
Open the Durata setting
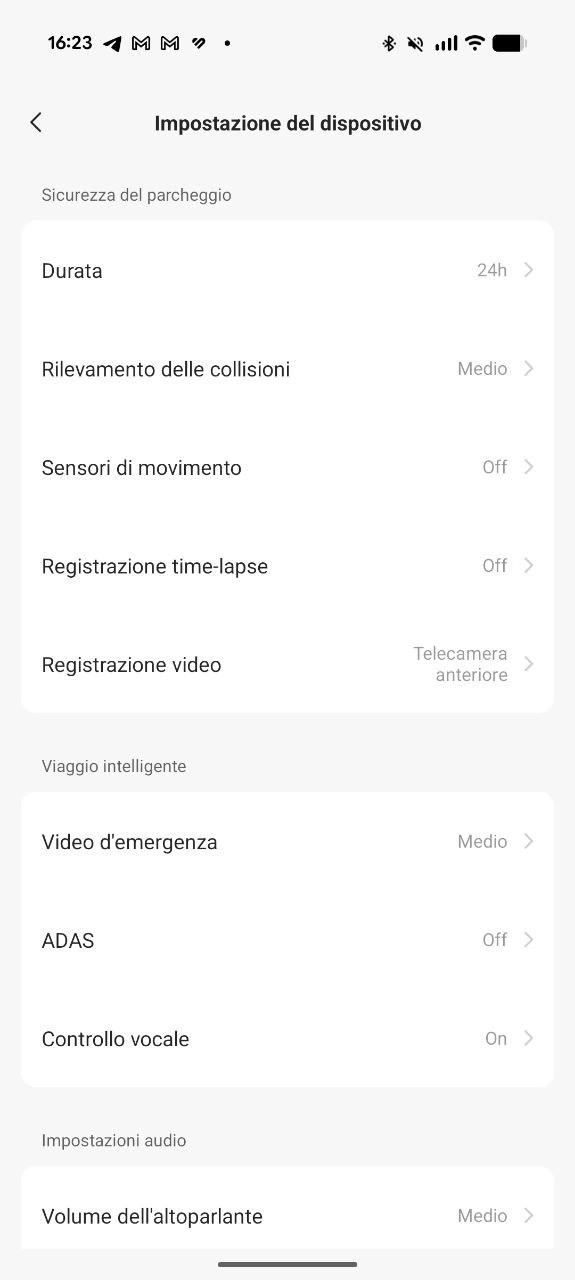(x=287, y=270)
